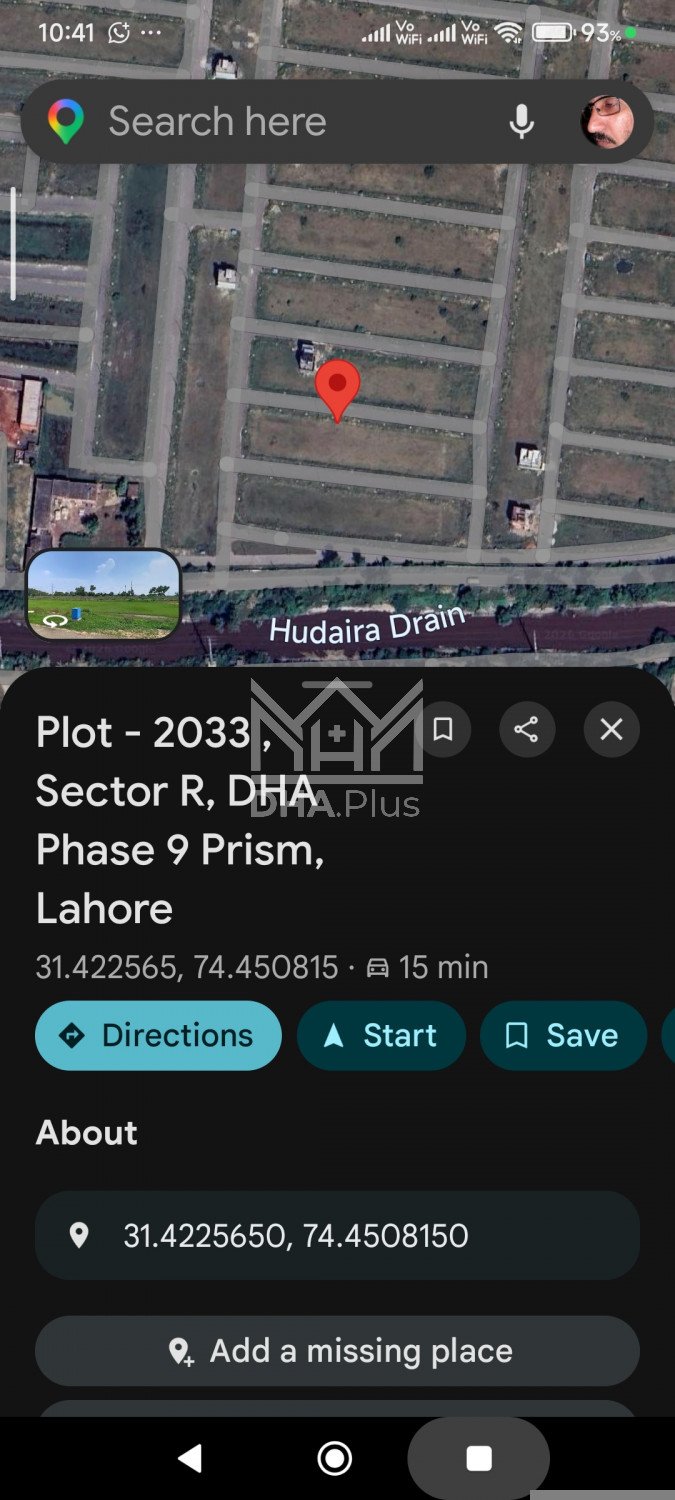The image size is (675, 1500).
Task: Close the place details panel
Action: click(611, 730)
